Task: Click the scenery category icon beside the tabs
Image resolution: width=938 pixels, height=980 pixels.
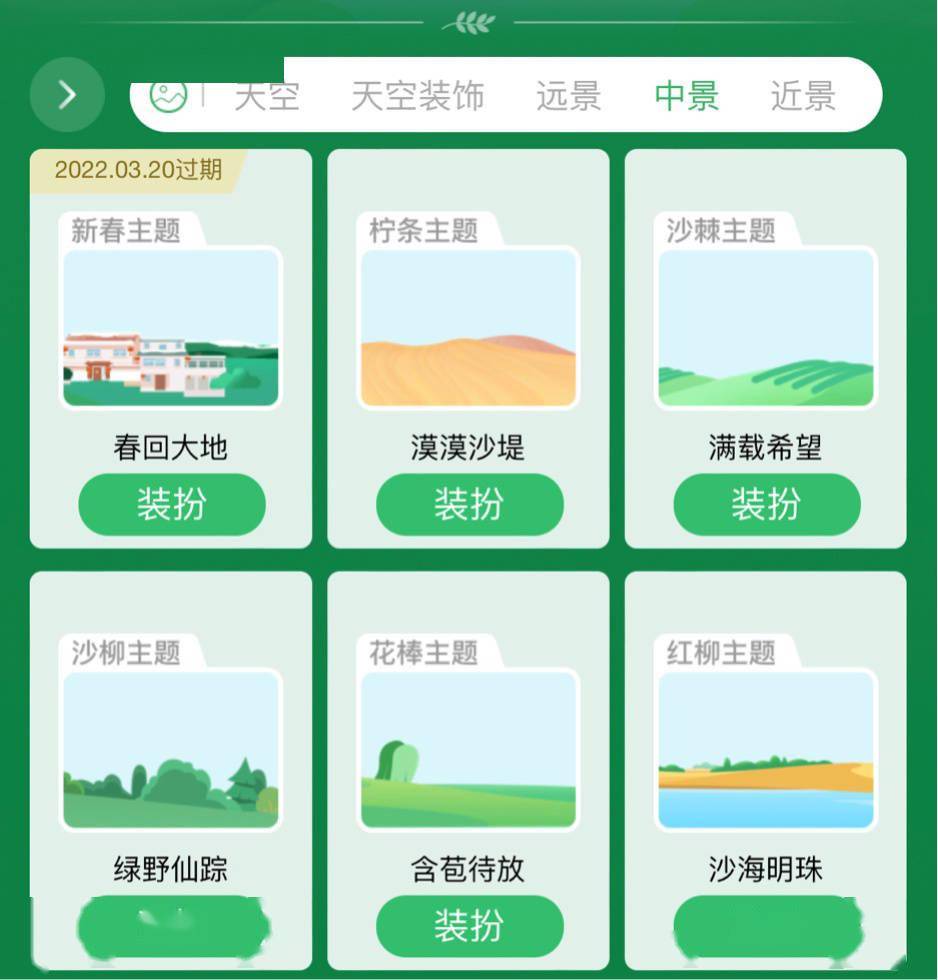Action: tap(170, 96)
